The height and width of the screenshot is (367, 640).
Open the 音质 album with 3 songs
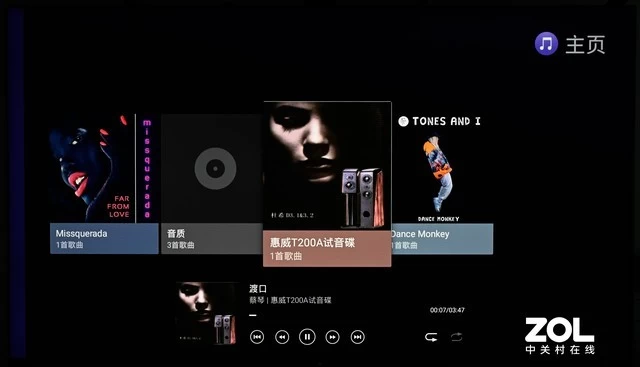[x=212, y=184]
